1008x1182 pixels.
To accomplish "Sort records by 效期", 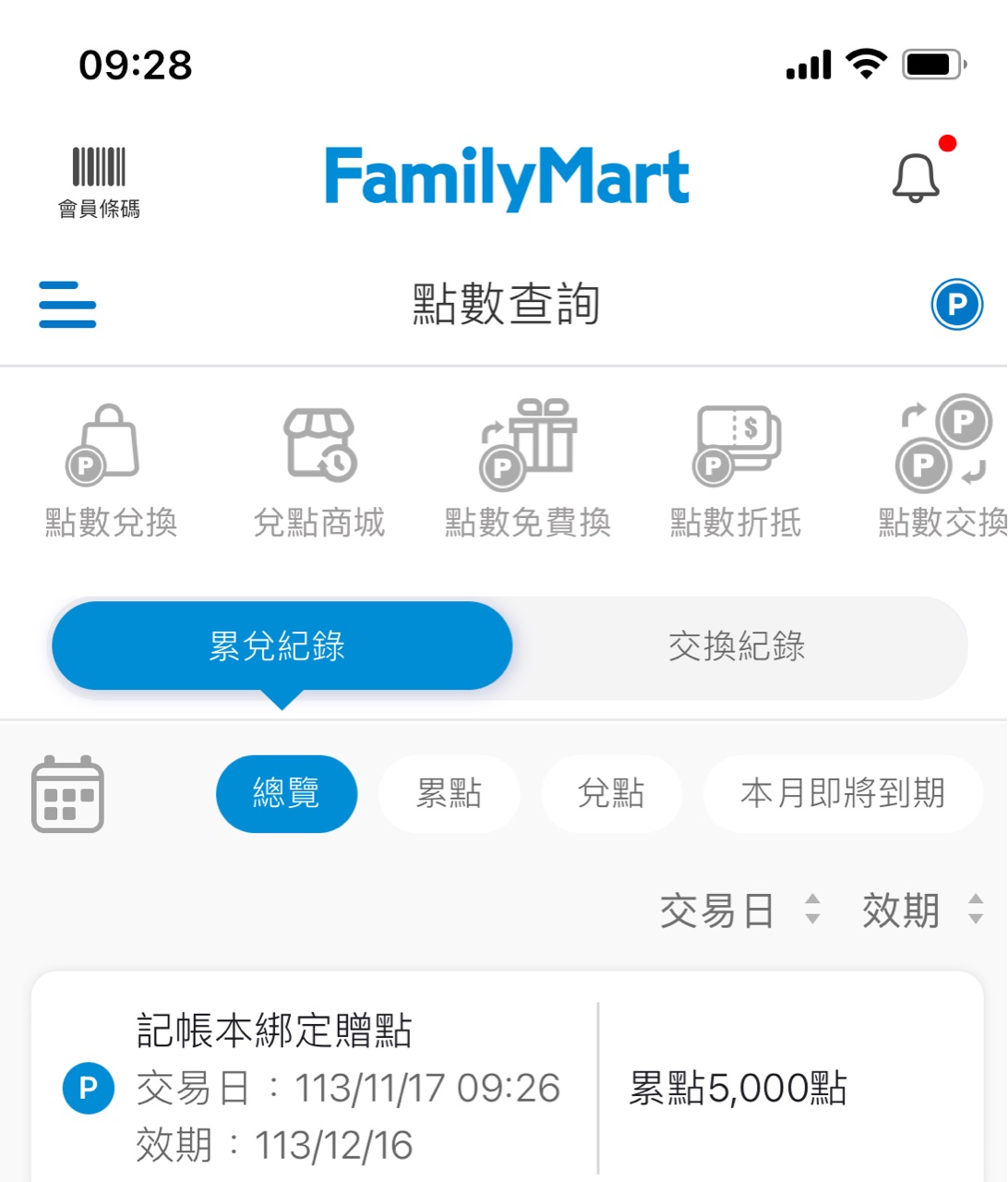I will click(x=923, y=911).
